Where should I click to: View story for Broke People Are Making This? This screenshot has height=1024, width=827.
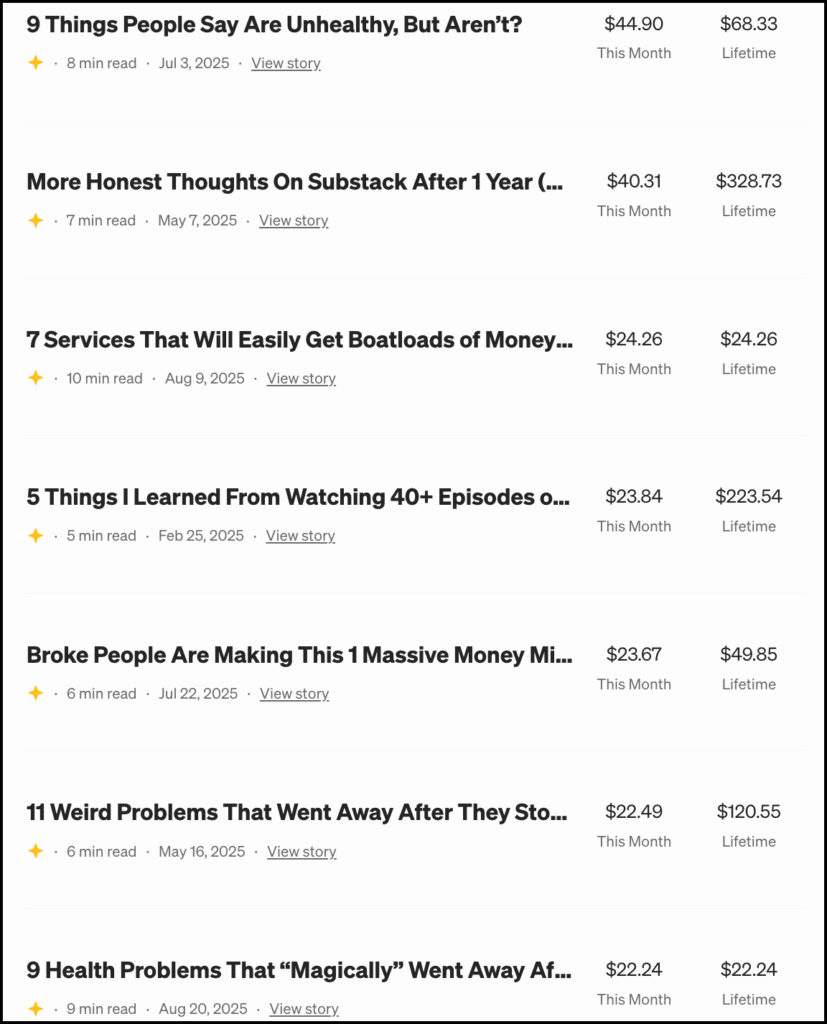click(294, 694)
